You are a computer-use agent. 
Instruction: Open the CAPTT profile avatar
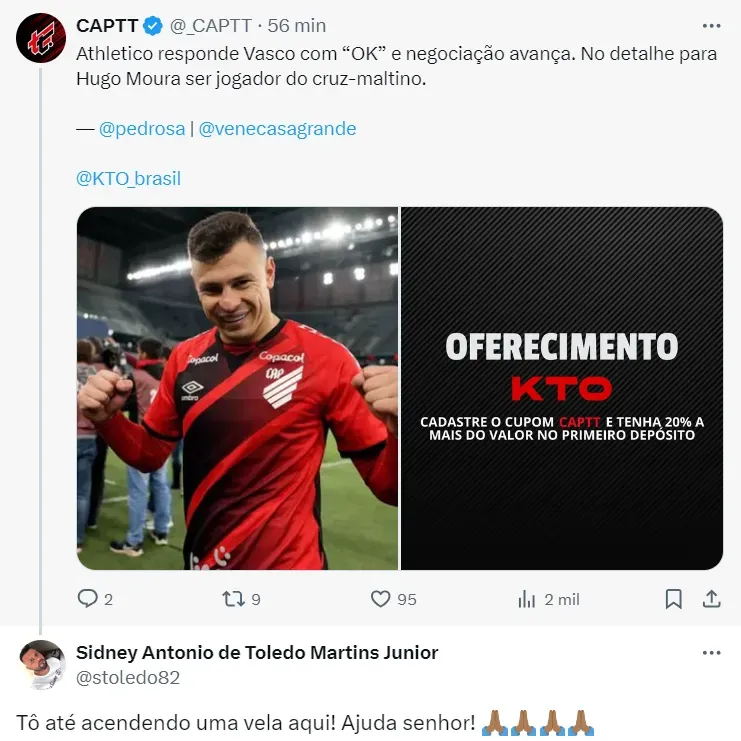[x=41, y=38]
